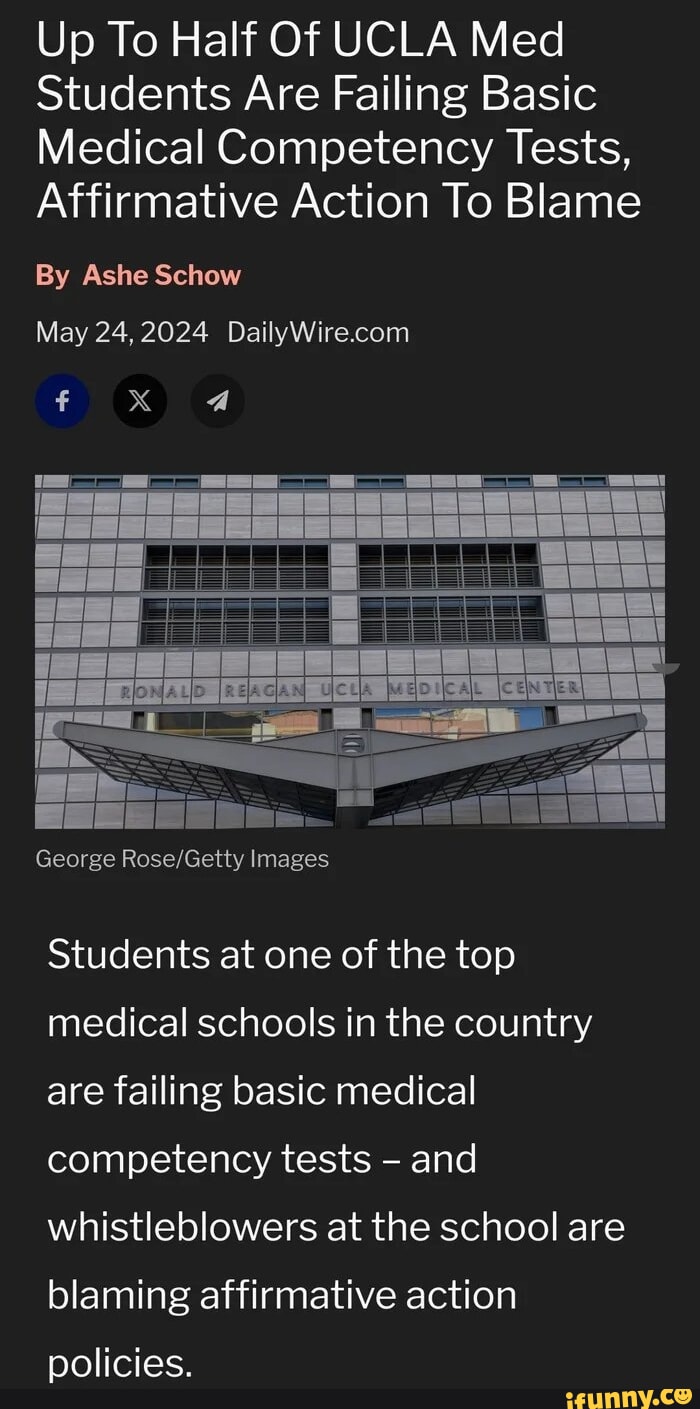Viewport: 700px width, 1409px height.
Task: Share the article on X
Action: (x=139, y=401)
